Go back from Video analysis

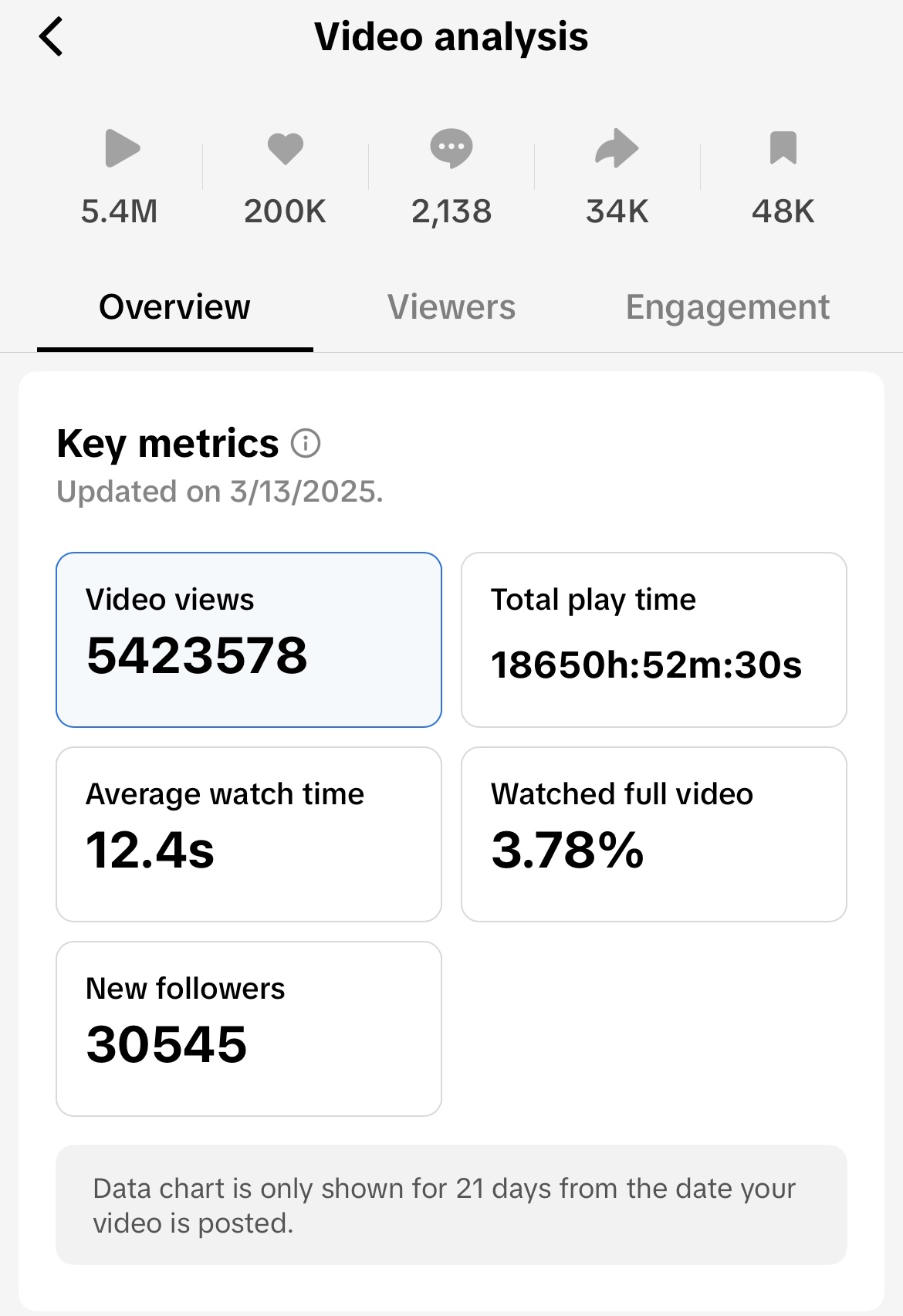pyautogui.click(x=51, y=37)
